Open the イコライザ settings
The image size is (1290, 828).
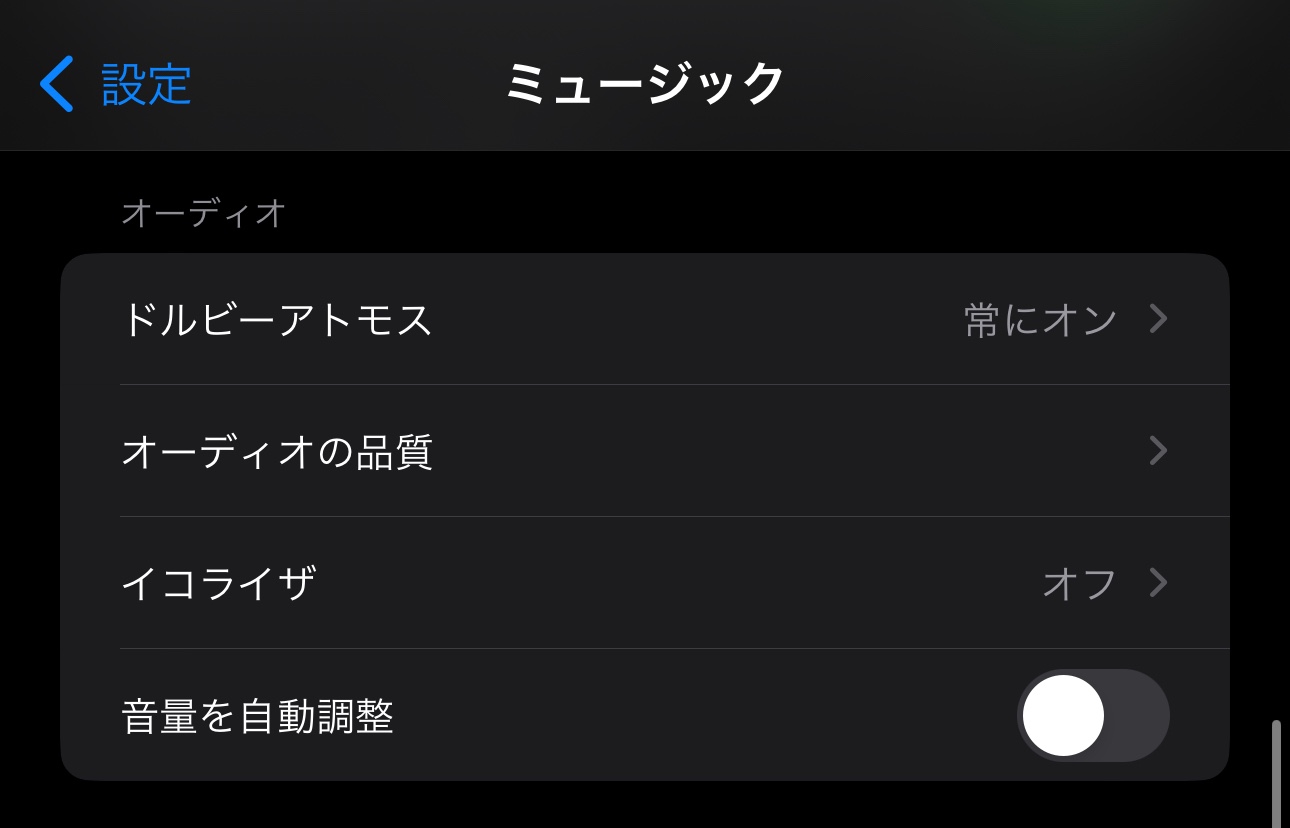click(x=644, y=583)
